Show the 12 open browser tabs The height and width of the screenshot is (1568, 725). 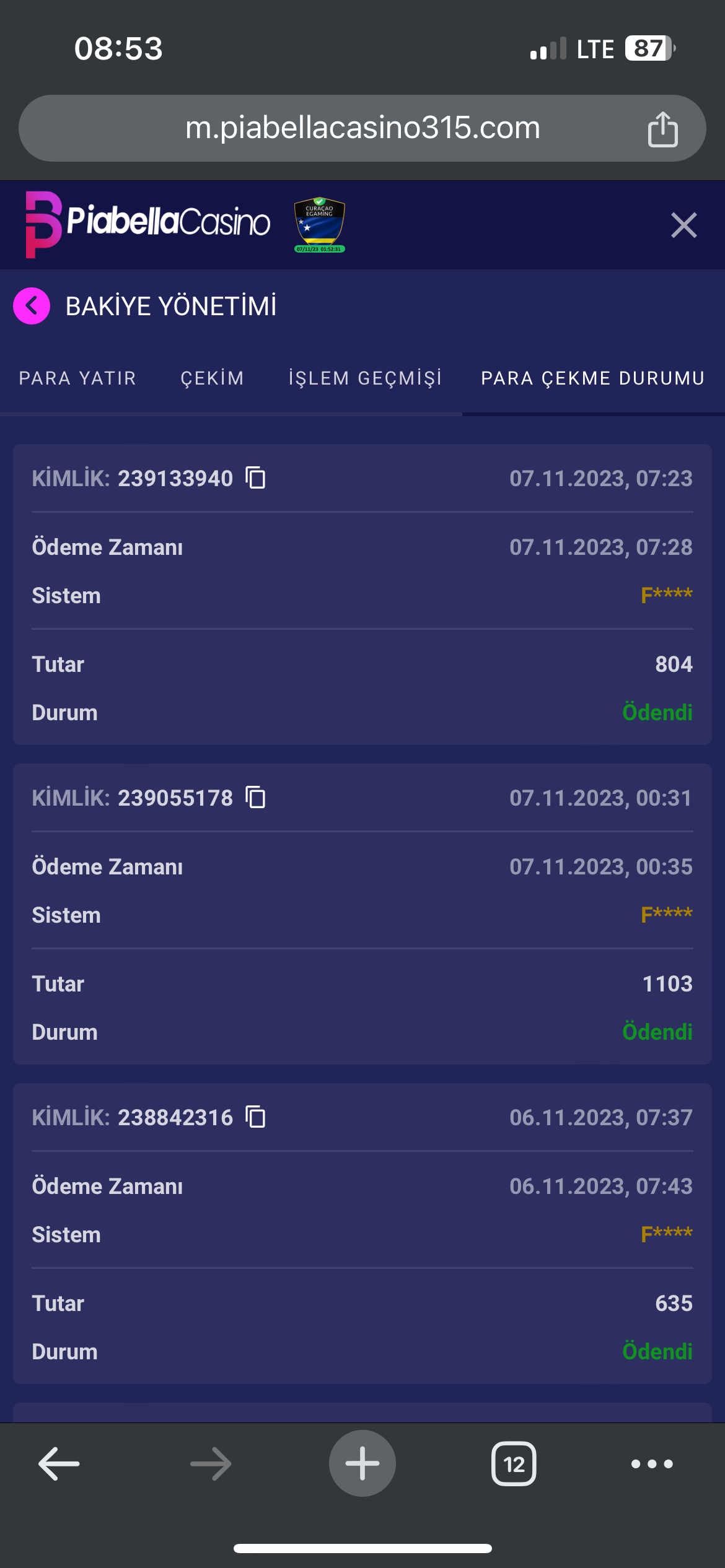tap(514, 1464)
